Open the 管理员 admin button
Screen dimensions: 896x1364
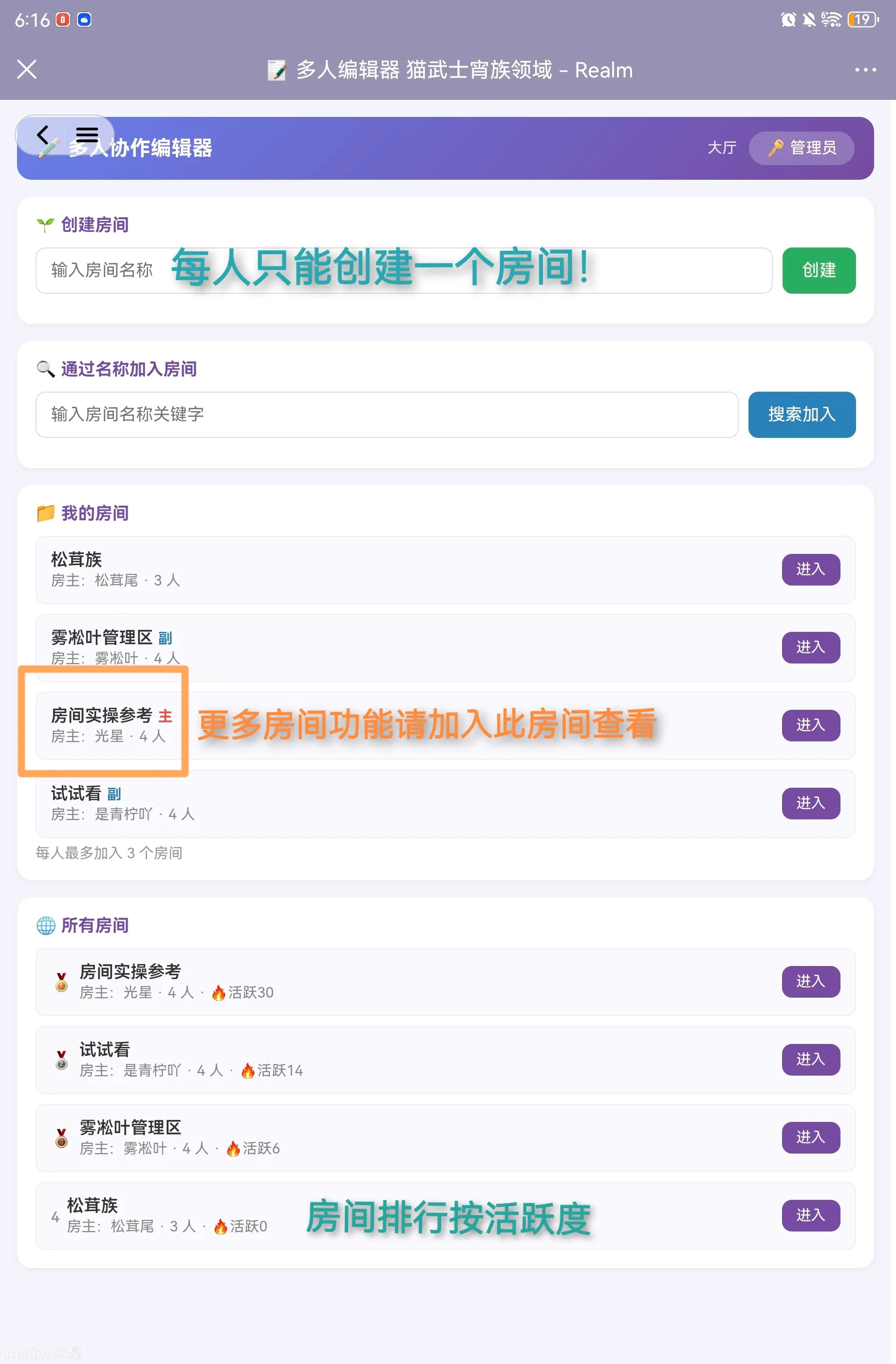coord(801,148)
